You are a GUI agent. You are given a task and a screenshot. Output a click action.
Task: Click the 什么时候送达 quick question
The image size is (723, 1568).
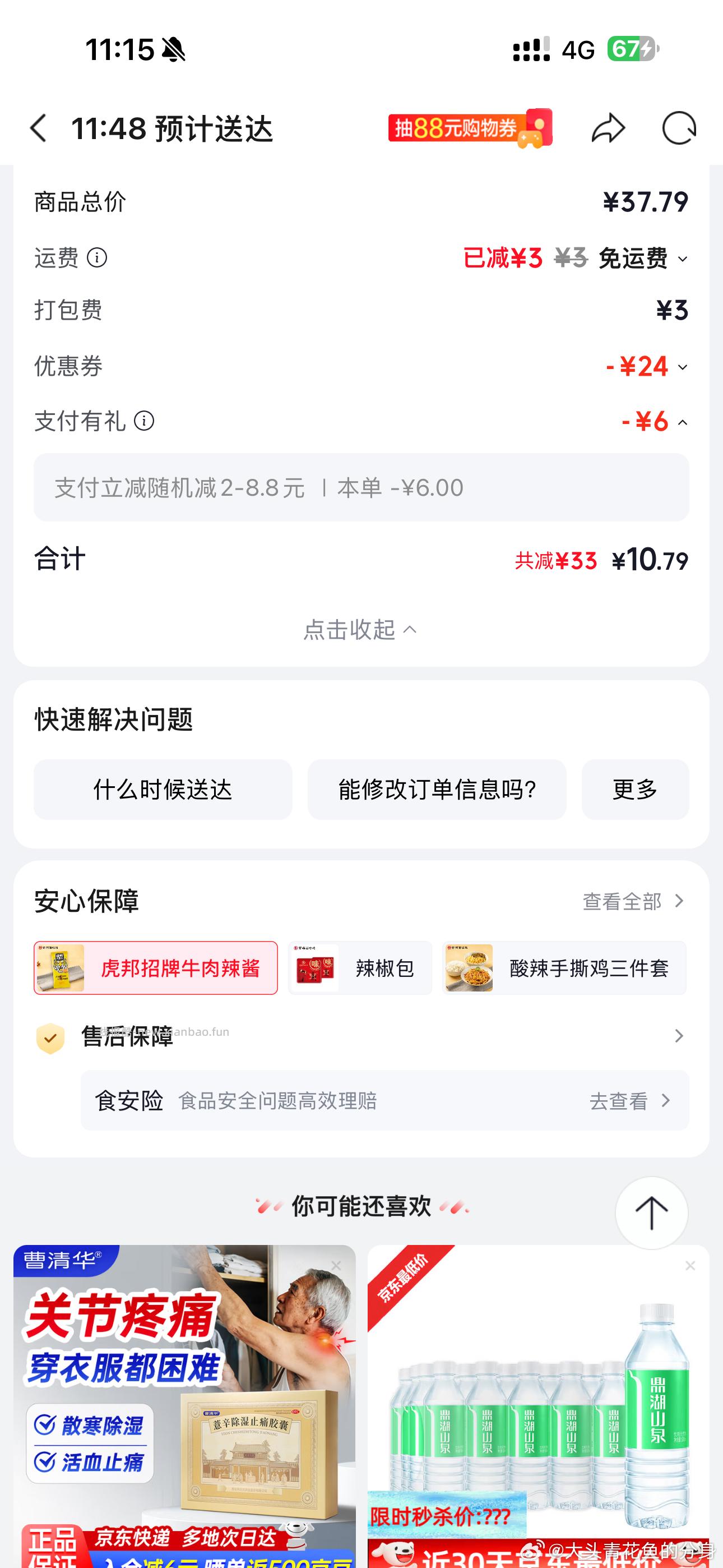[163, 790]
